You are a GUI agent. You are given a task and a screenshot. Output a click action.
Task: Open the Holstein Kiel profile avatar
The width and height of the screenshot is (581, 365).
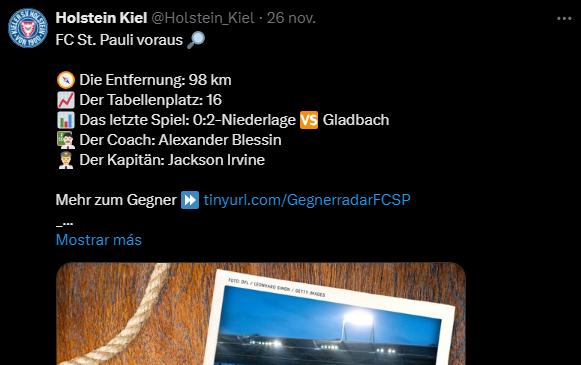pos(28,28)
